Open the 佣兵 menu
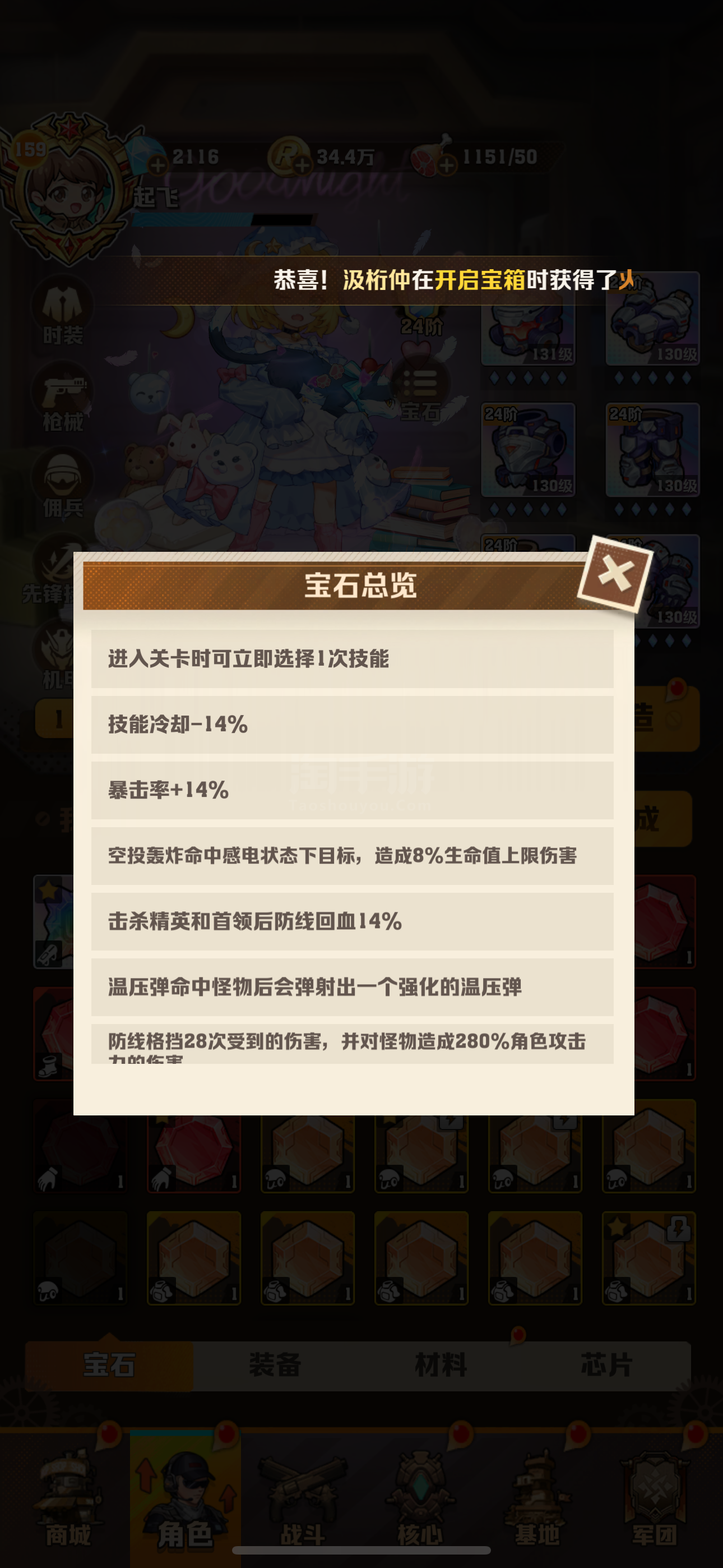 point(63,484)
